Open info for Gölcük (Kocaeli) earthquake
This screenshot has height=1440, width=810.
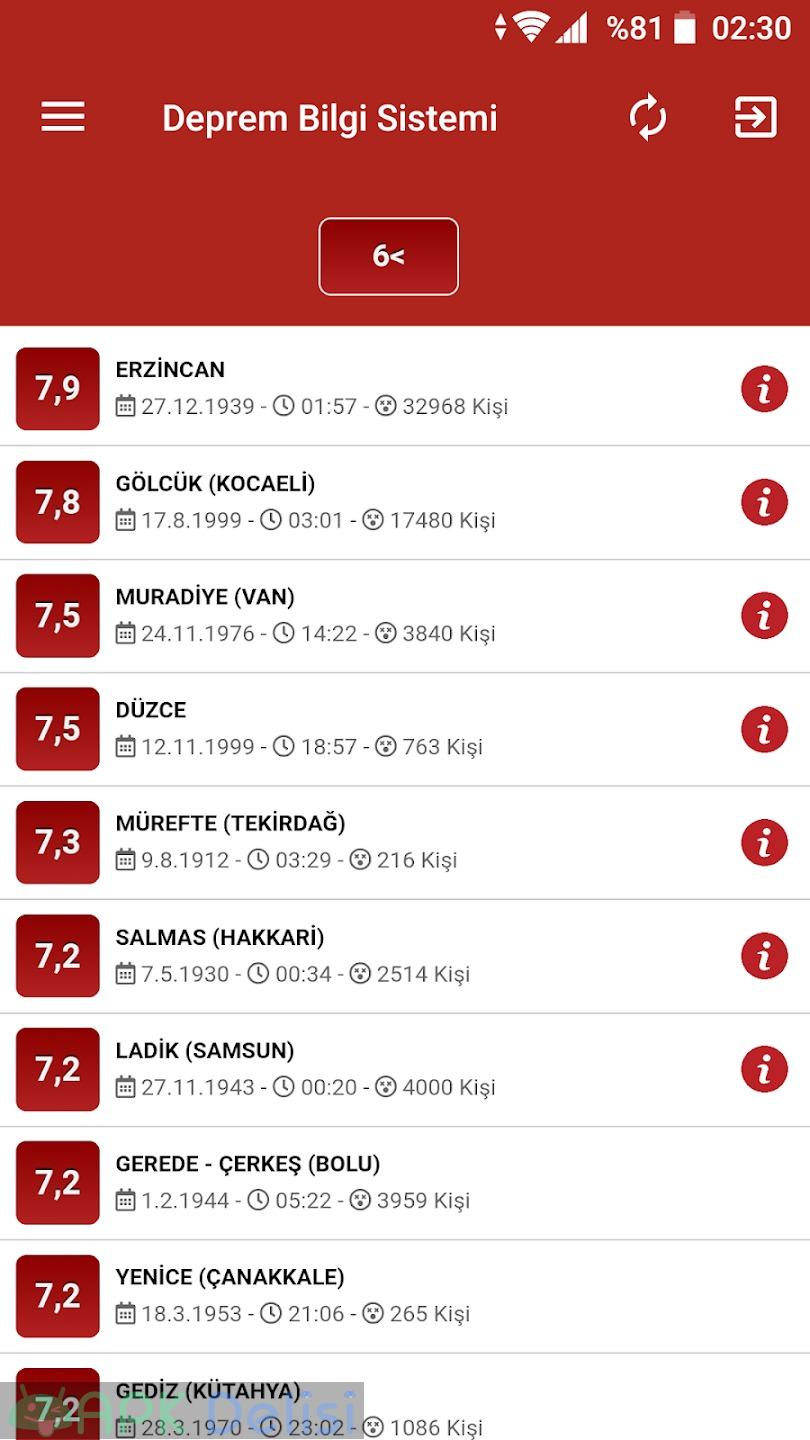764,502
